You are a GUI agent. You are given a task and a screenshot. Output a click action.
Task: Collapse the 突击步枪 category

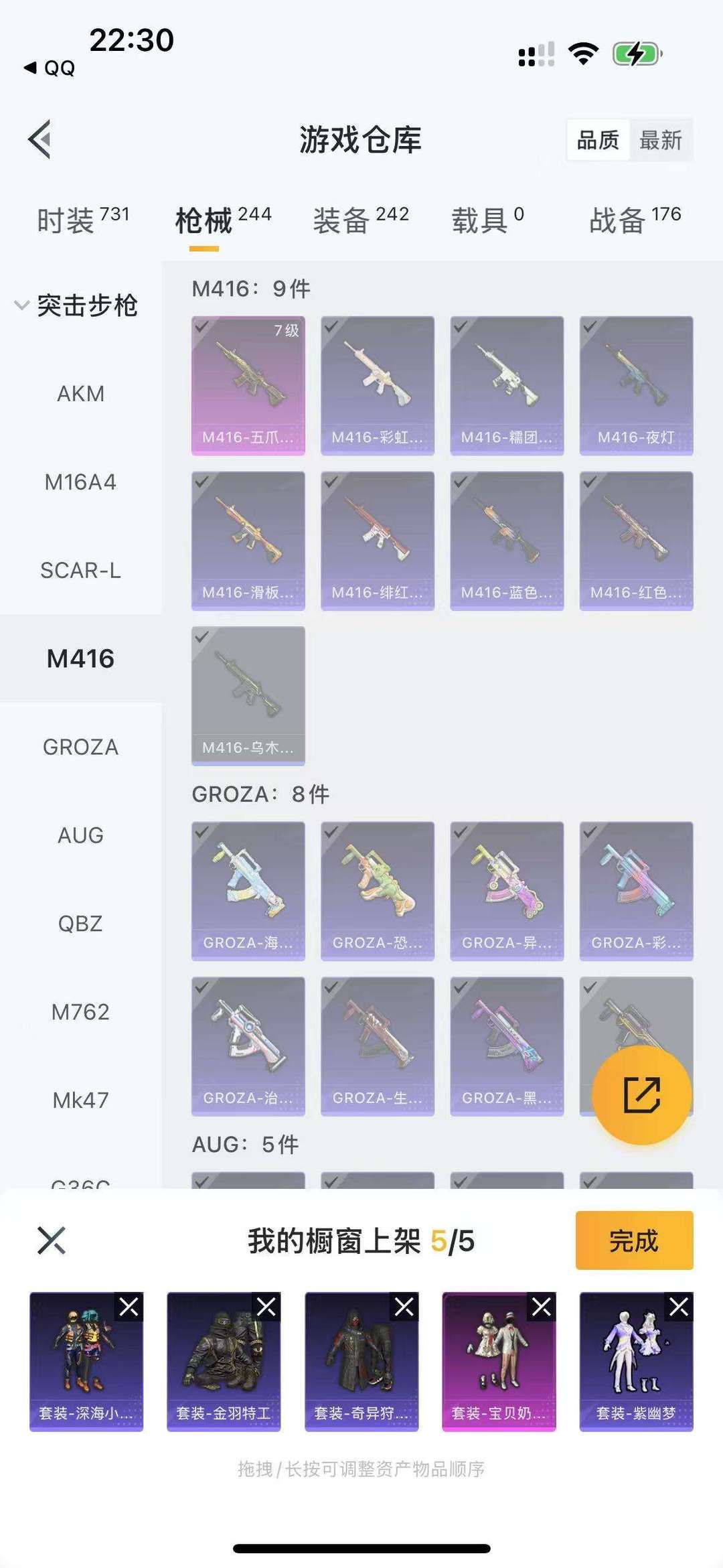[76, 305]
